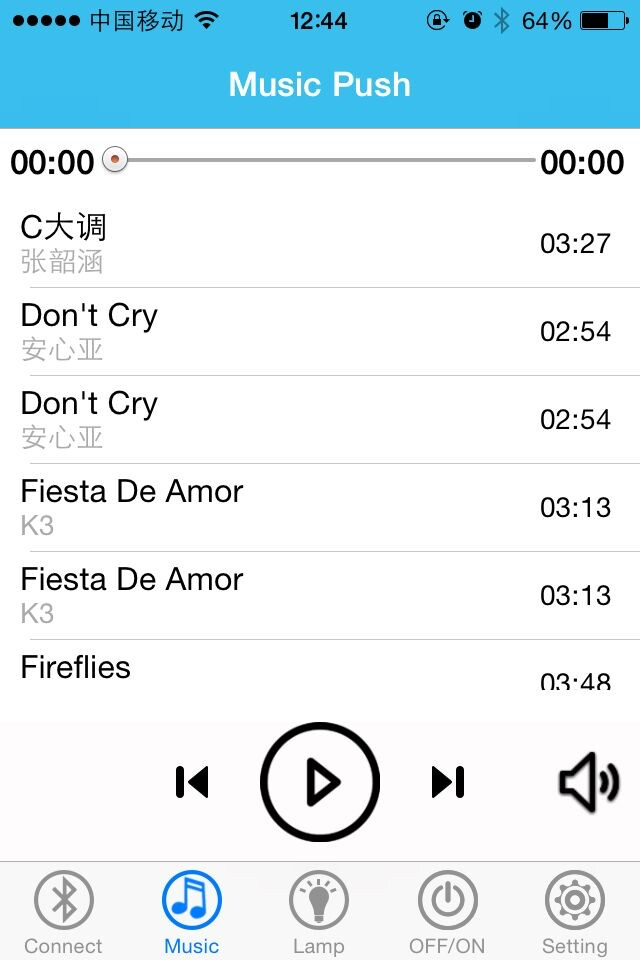Open the Setting tab
Screen dimensions: 640x960
coord(575,912)
